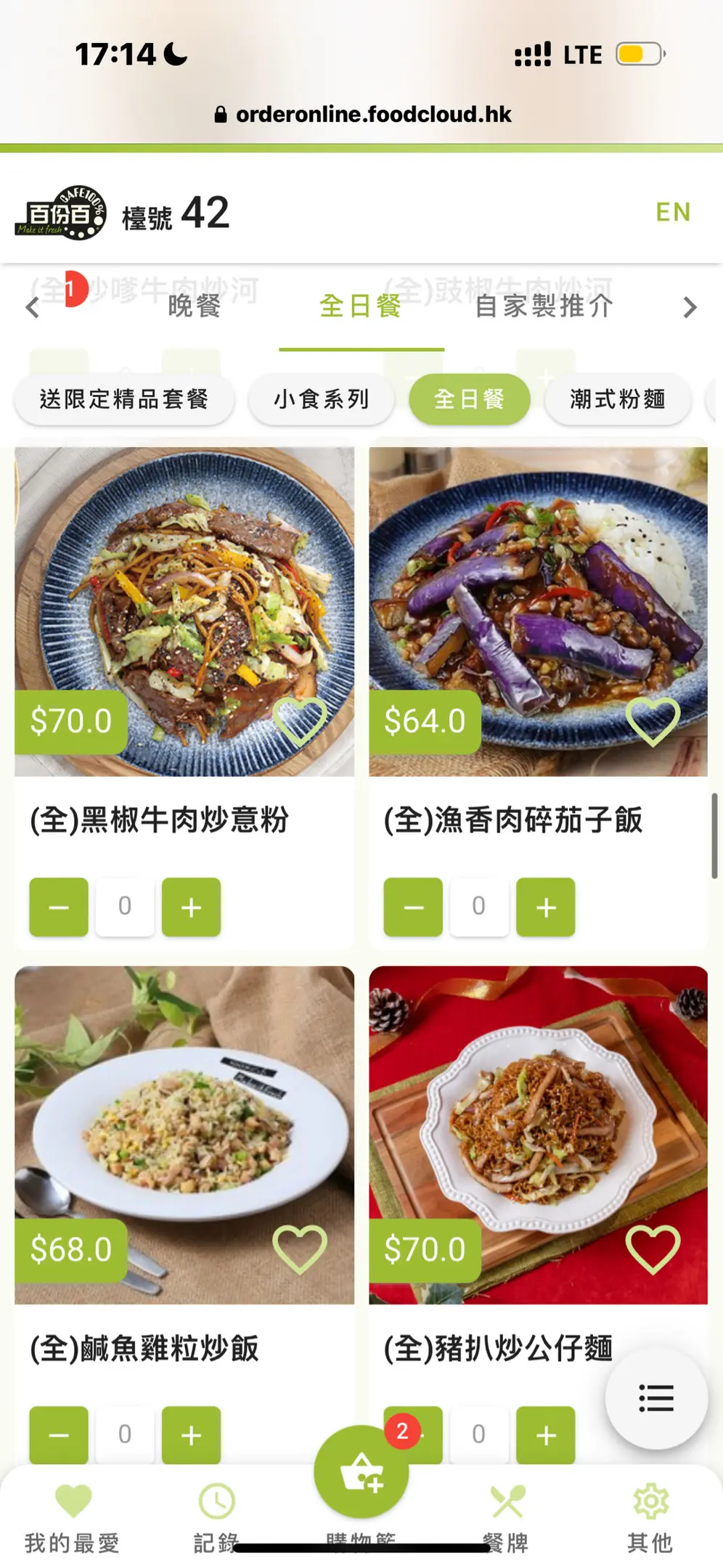
Task: Favorite the 漁香肉碎茄子飯 dish
Action: click(653, 721)
